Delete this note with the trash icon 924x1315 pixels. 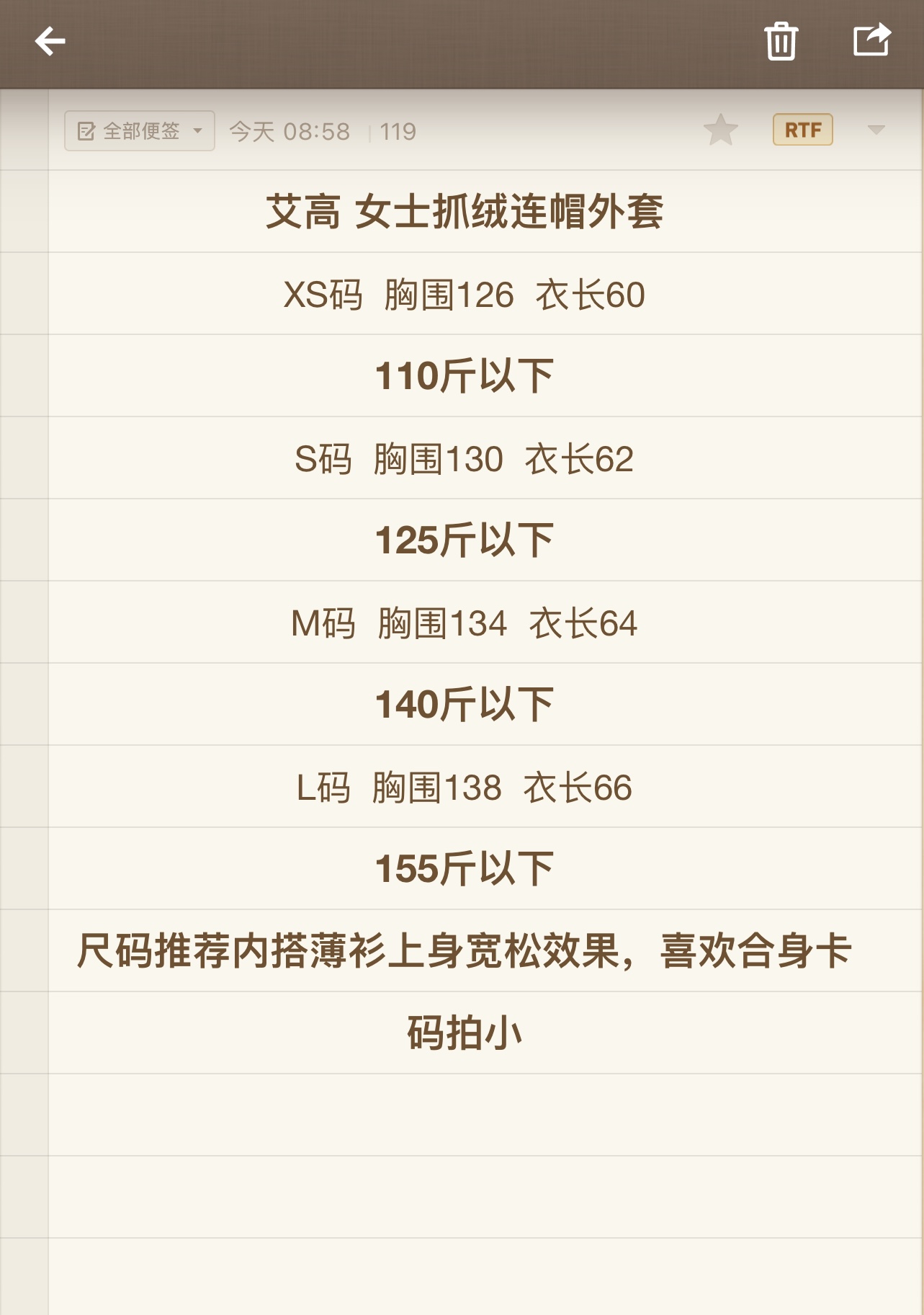pyautogui.click(x=781, y=41)
